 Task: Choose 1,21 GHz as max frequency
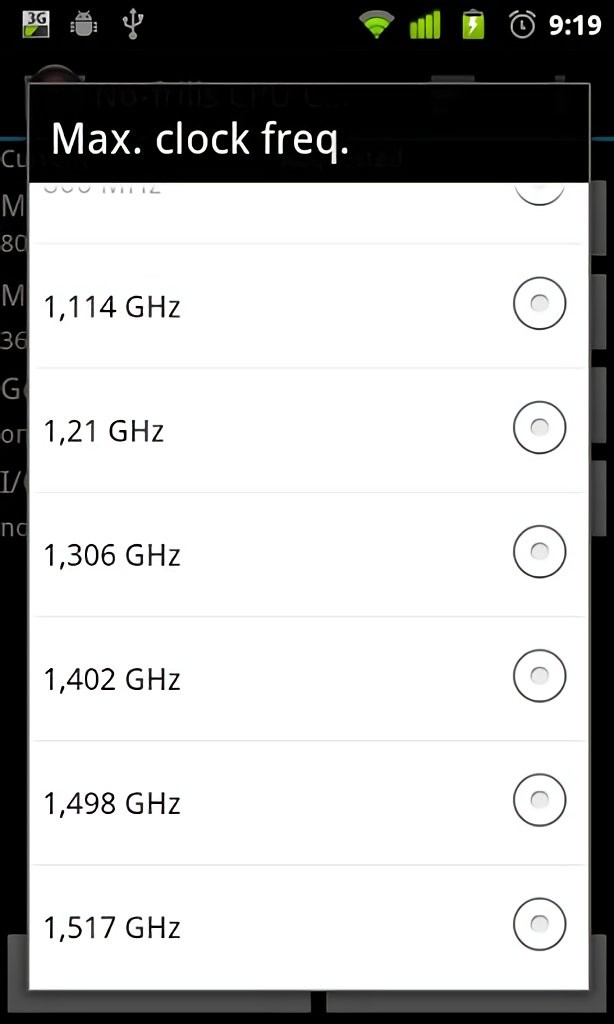pos(539,428)
